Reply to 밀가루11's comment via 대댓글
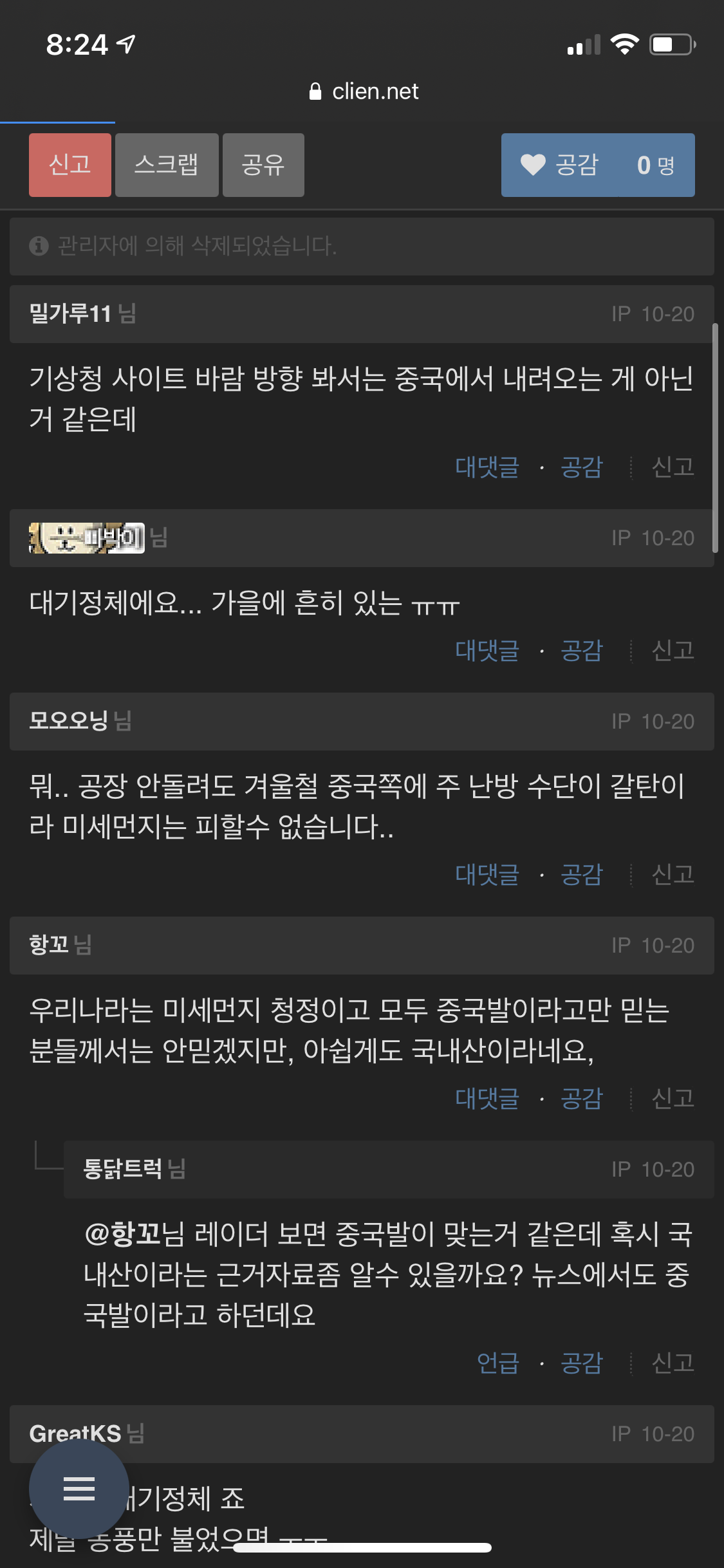 487,467
